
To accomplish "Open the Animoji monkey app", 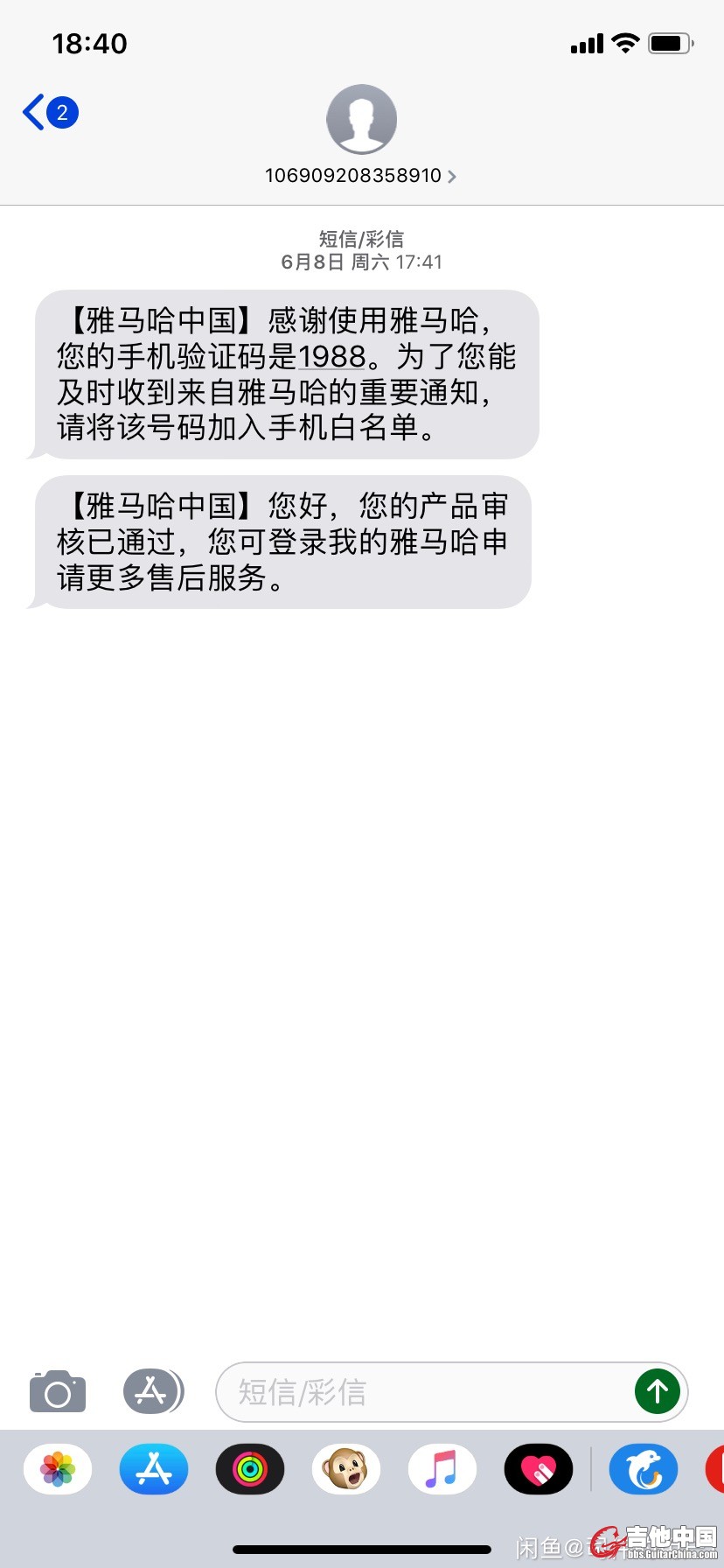I will coord(346,1469).
